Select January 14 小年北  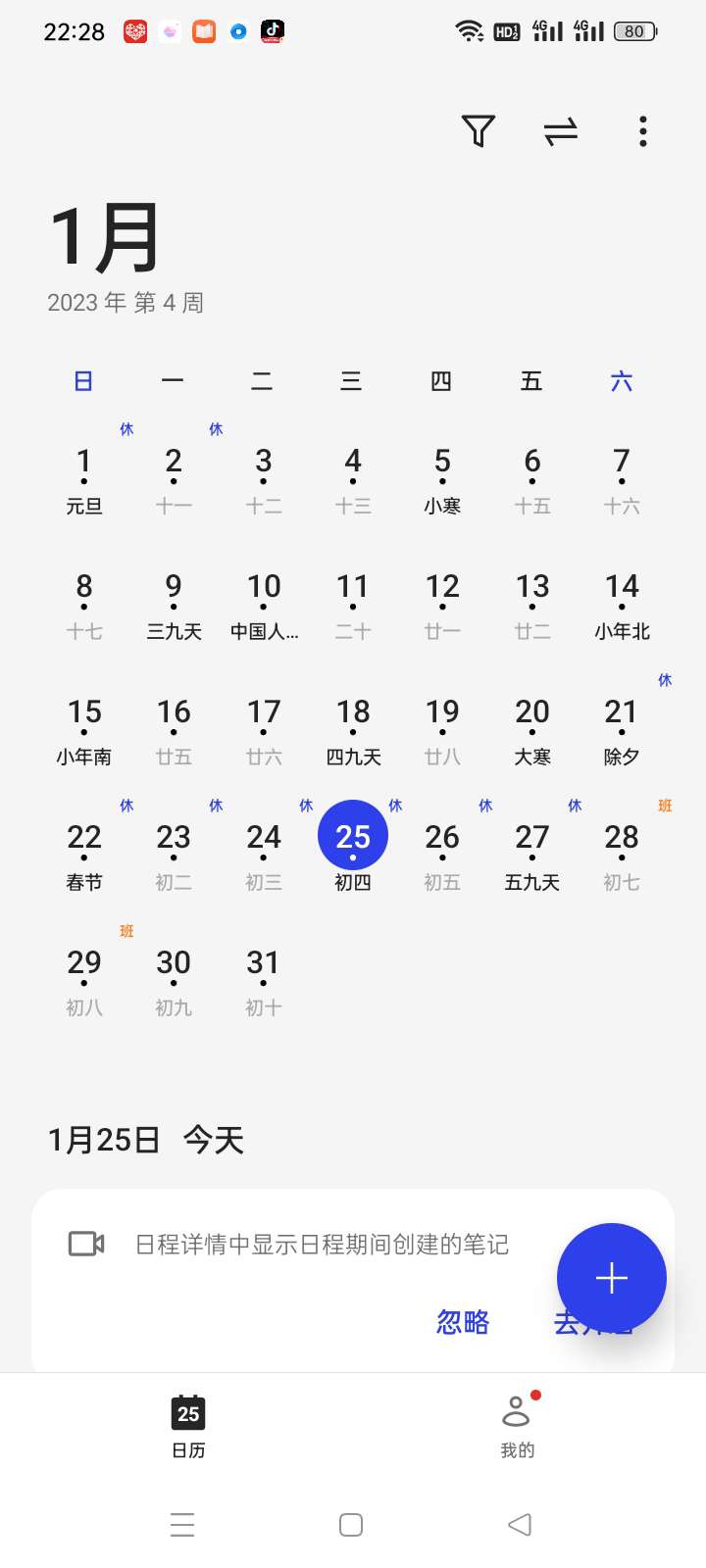pyautogui.click(x=622, y=604)
